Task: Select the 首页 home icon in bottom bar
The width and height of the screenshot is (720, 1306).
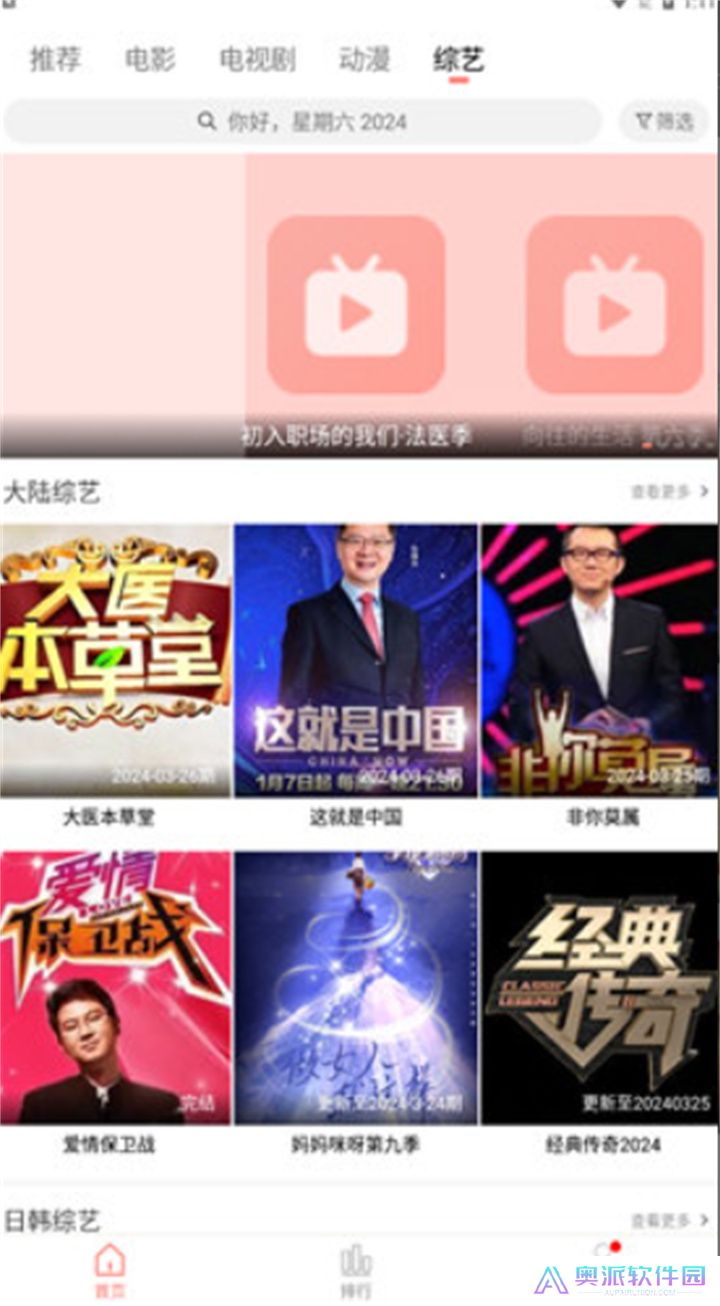Action: [110, 1265]
